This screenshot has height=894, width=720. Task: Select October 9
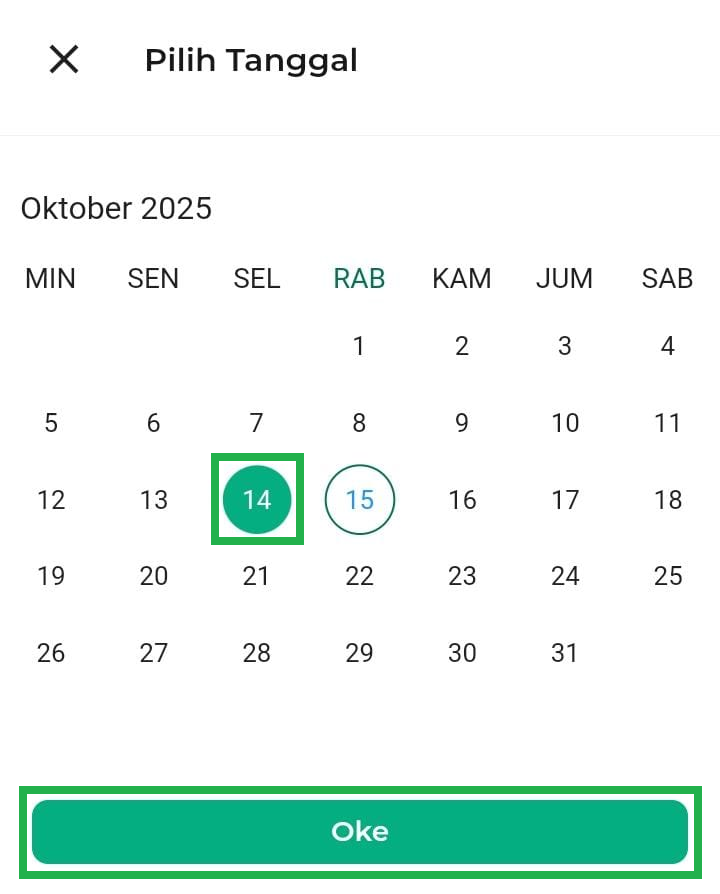tap(462, 423)
